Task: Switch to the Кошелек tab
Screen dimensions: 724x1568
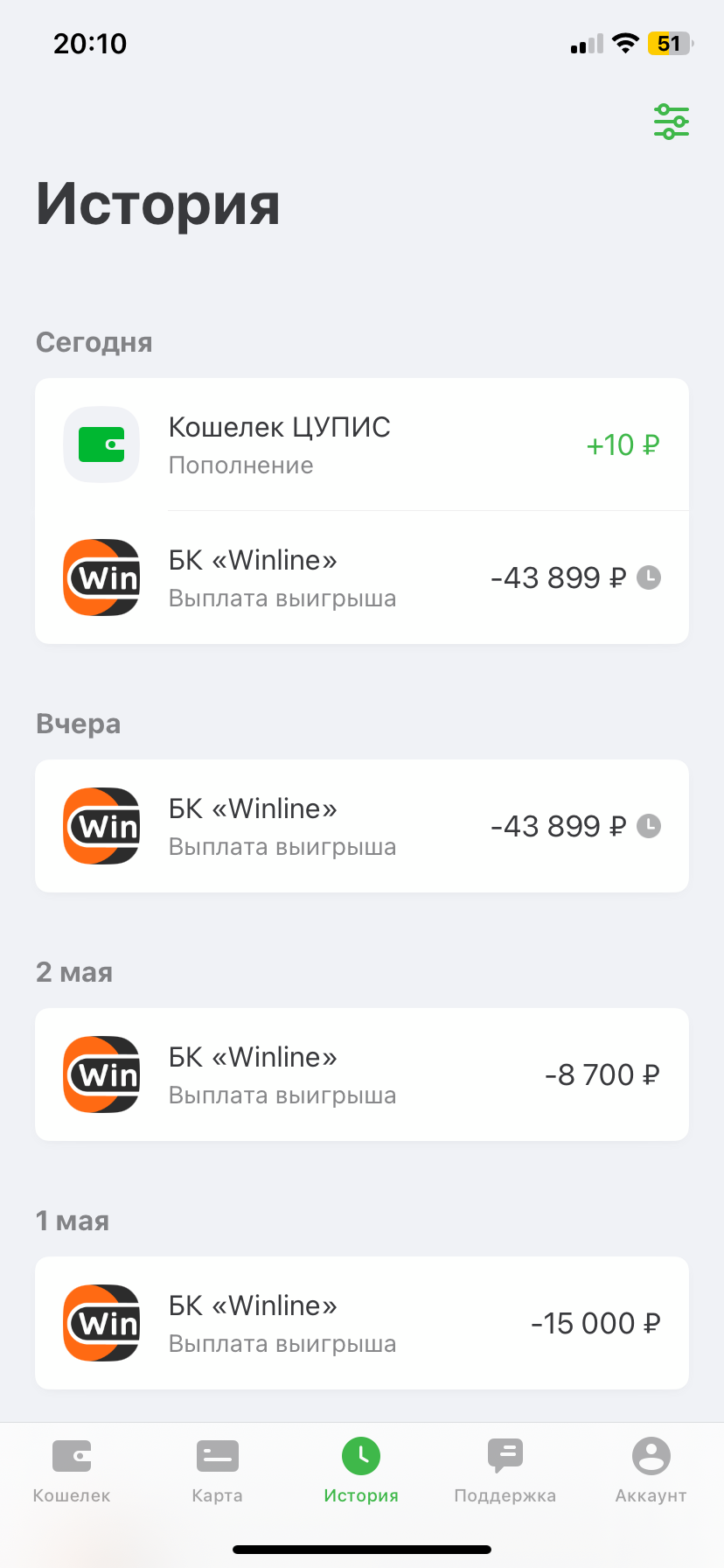Action: [72, 1470]
